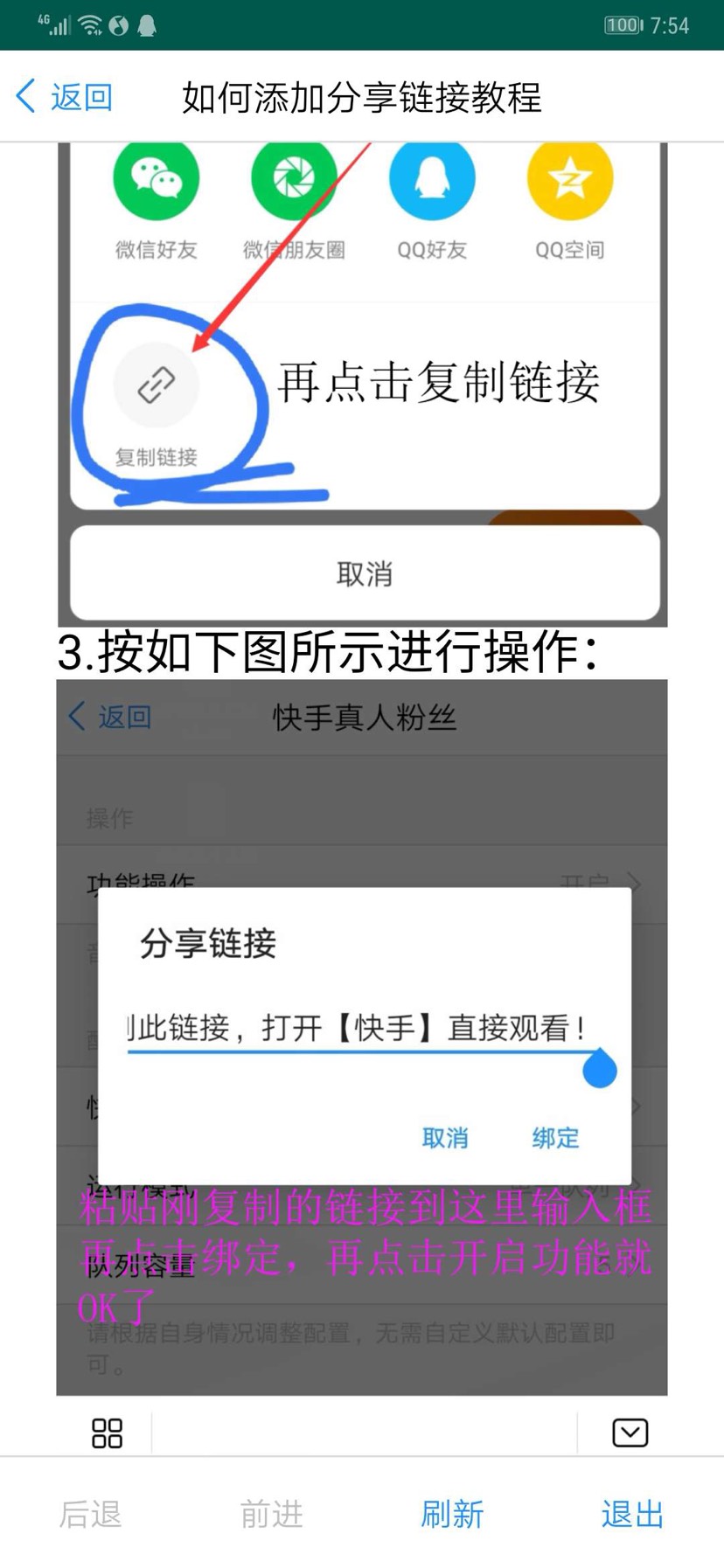Open the four-square grid menu icon
The width and height of the screenshot is (724, 1568).
107,1433
